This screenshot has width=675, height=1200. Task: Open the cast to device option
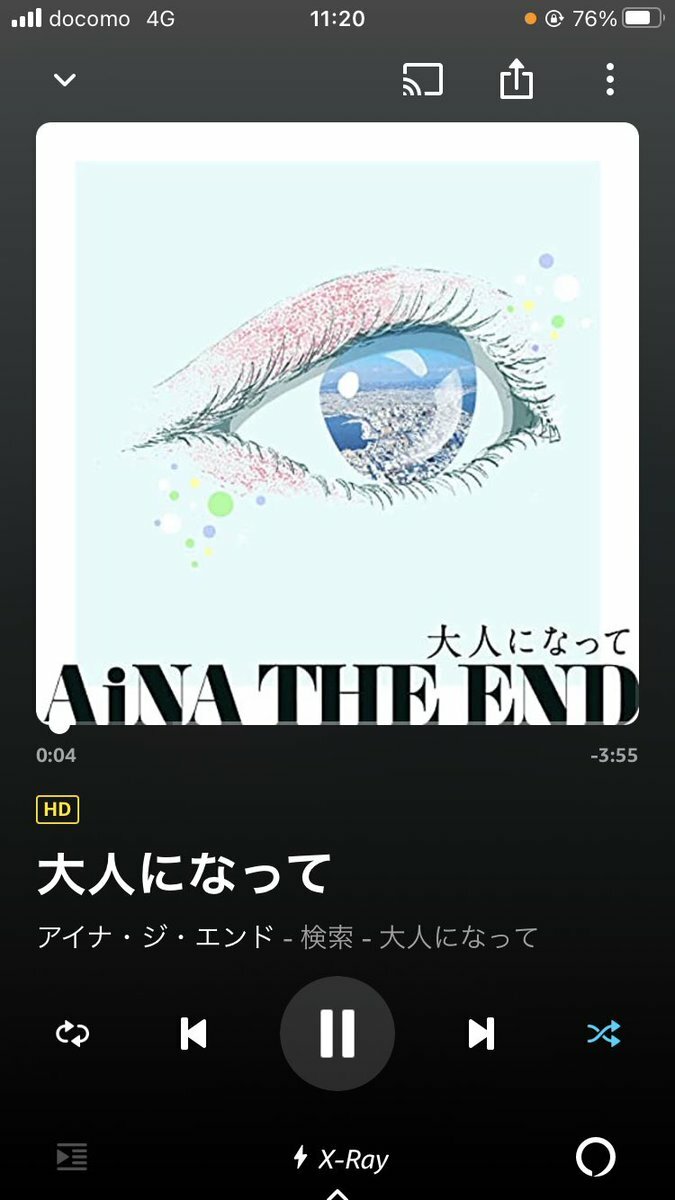point(422,80)
